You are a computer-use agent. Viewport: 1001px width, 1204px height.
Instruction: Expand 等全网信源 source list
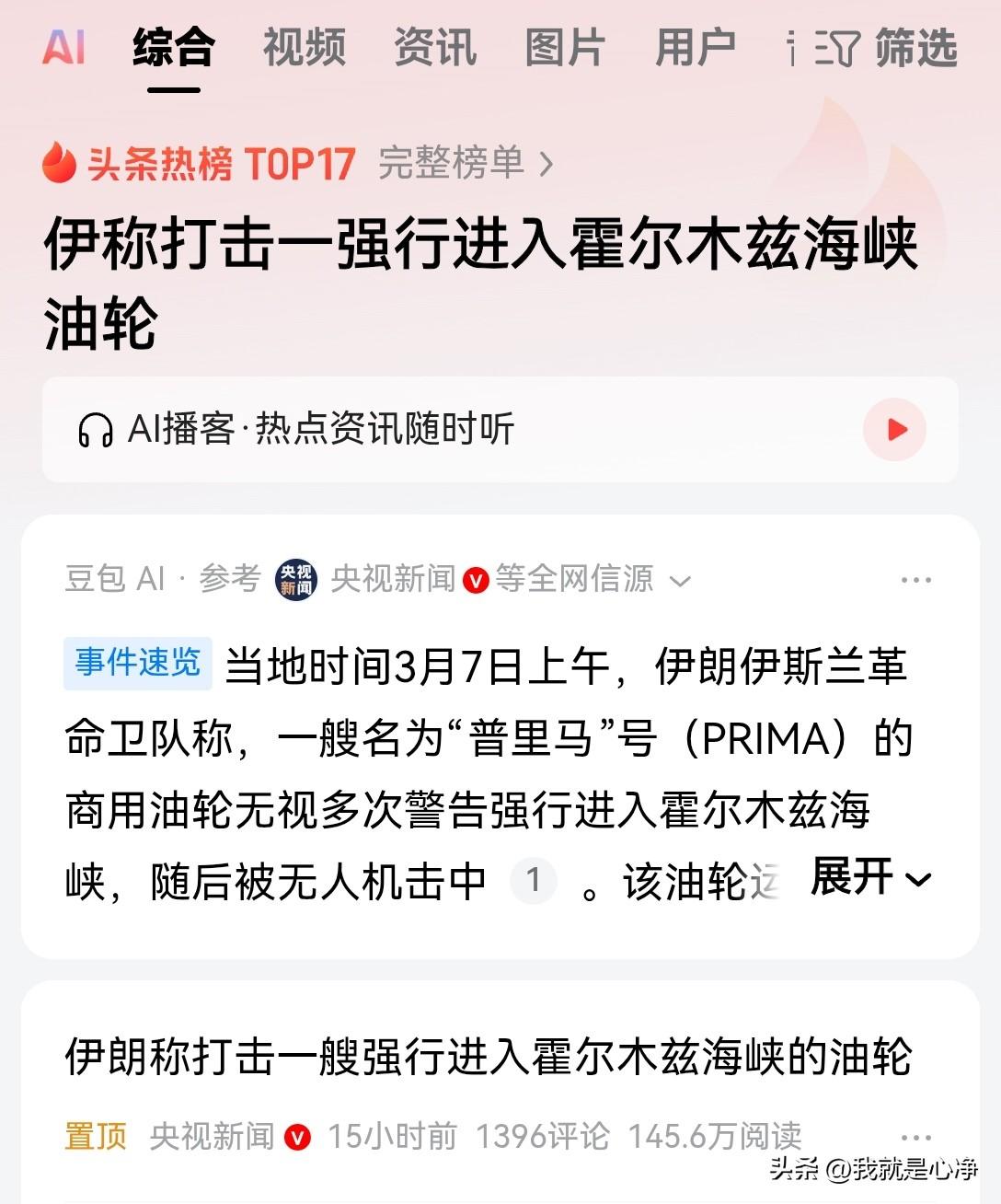coord(679,581)
